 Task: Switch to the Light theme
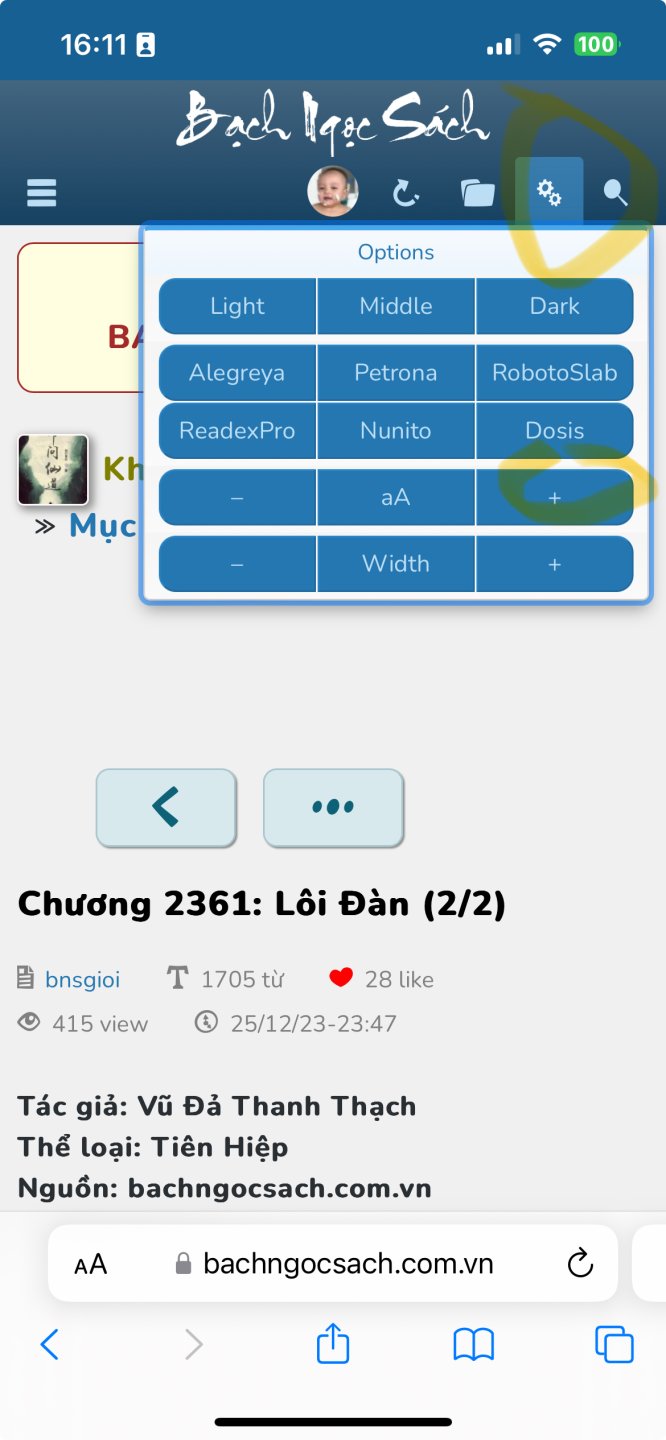(x=237, y=306)
